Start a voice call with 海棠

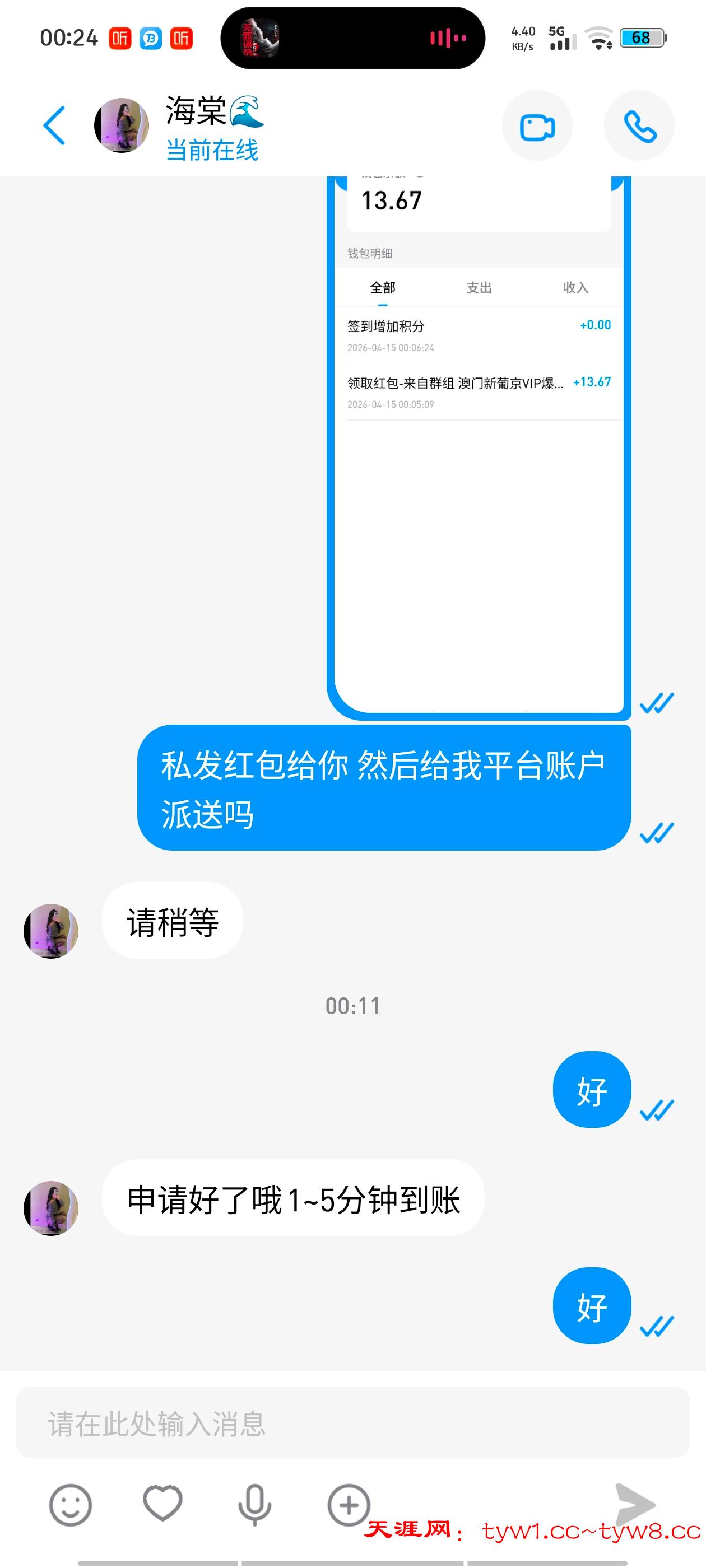point(639,126)
